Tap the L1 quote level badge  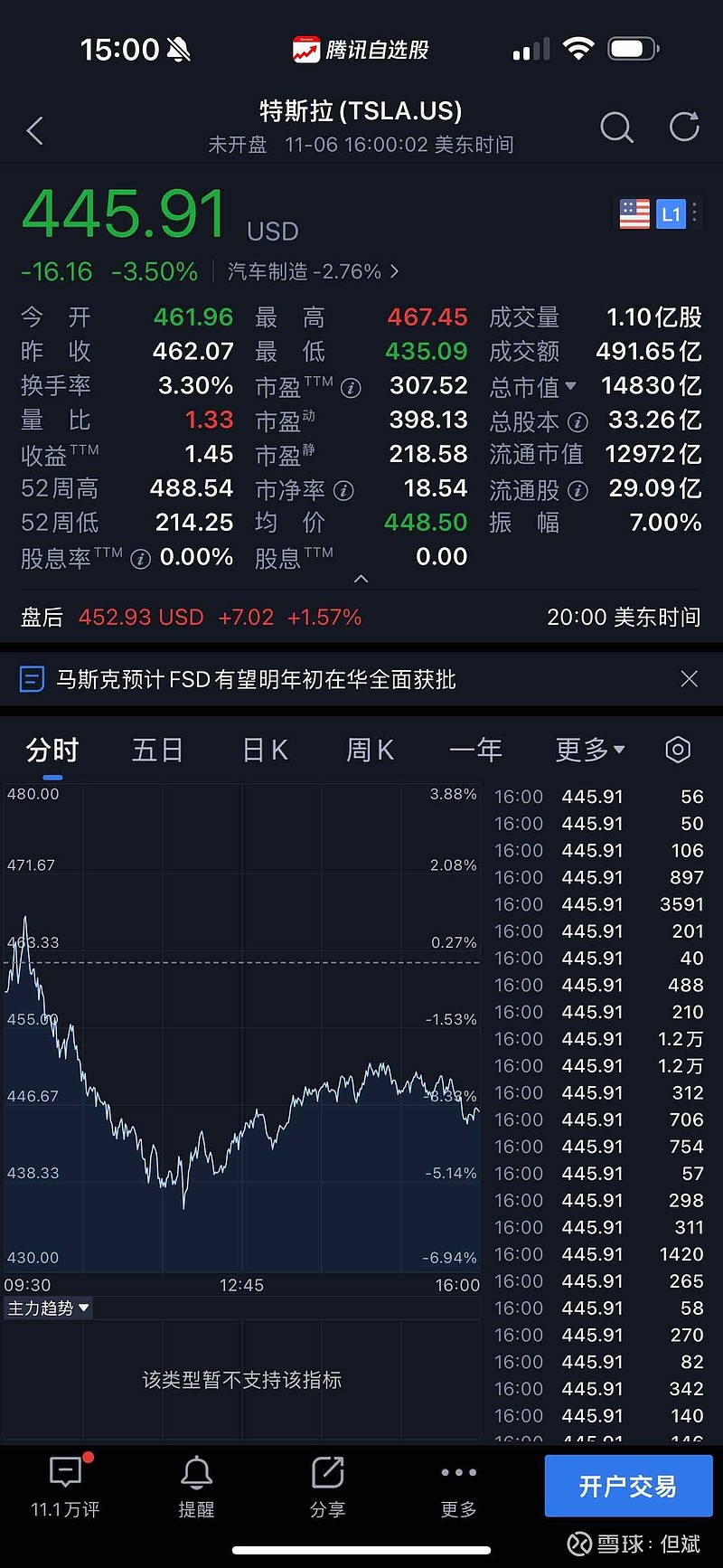pyautogui.click(x=671, y=213)
